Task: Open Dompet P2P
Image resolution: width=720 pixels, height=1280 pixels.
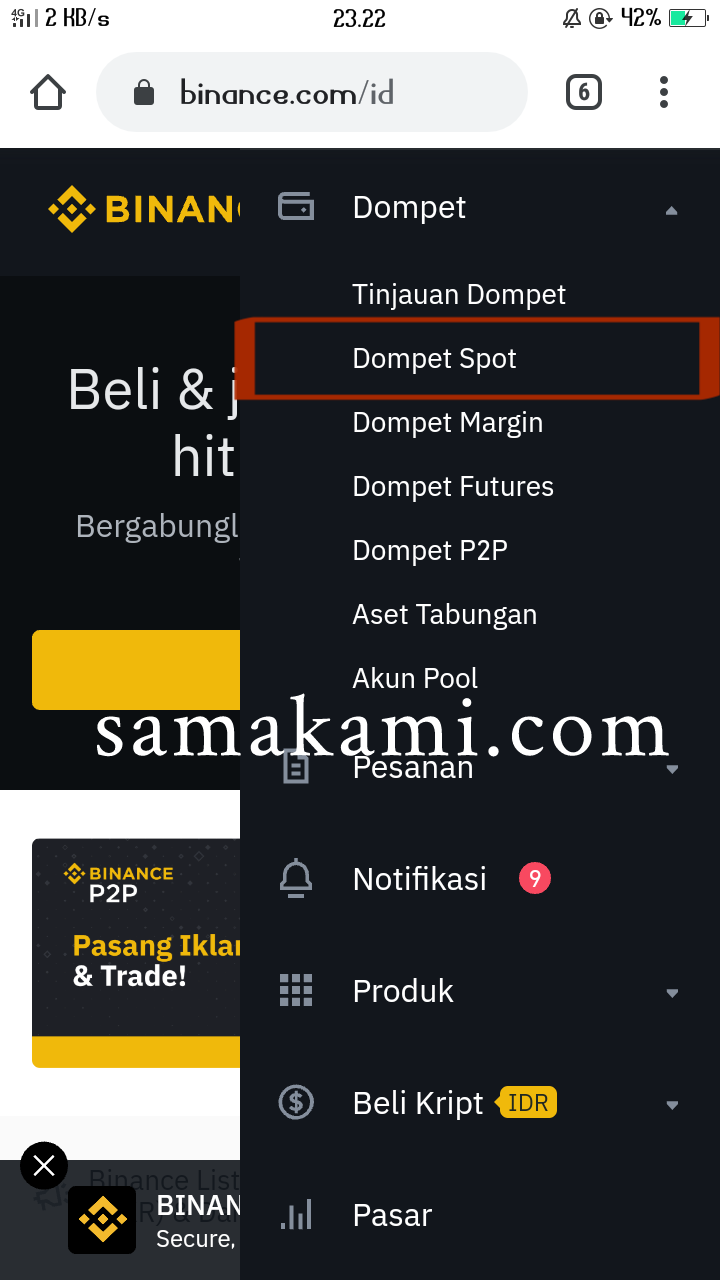Action: tap(430, 550)
